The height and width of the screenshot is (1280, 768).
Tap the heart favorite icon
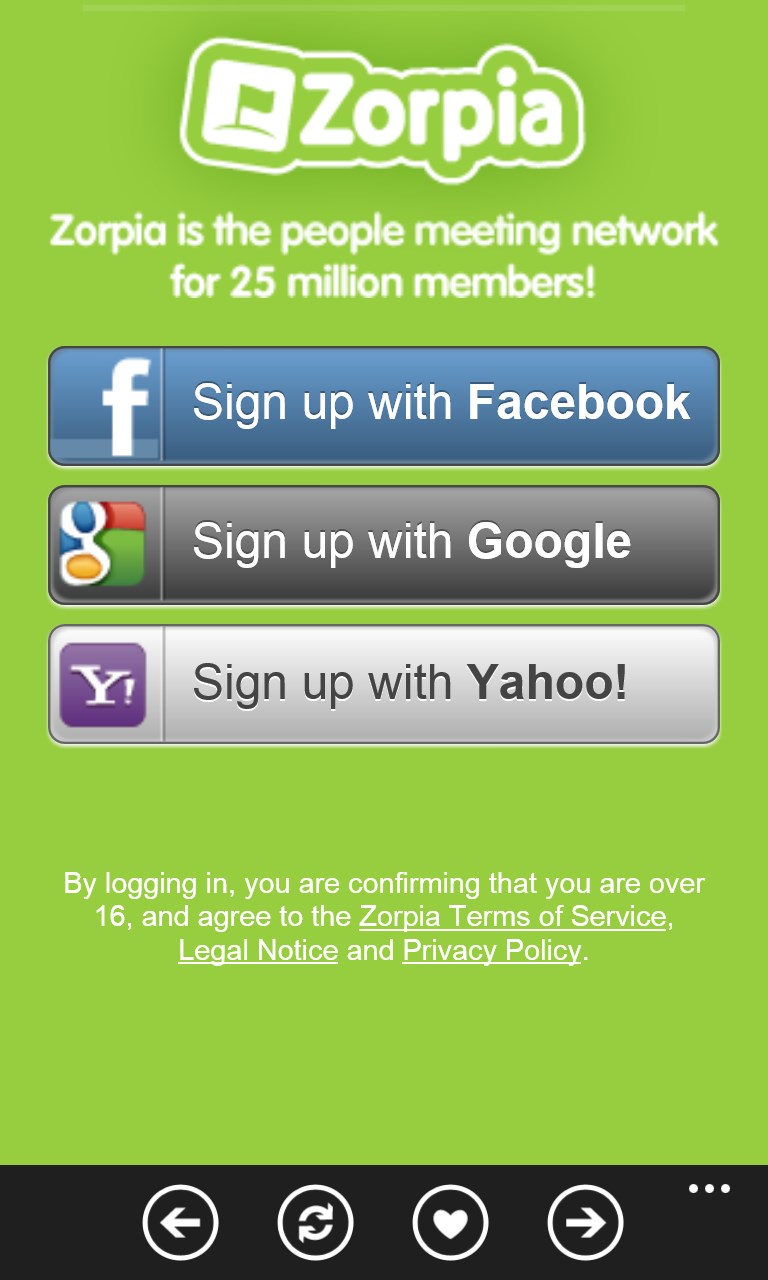coord(450,1222)
